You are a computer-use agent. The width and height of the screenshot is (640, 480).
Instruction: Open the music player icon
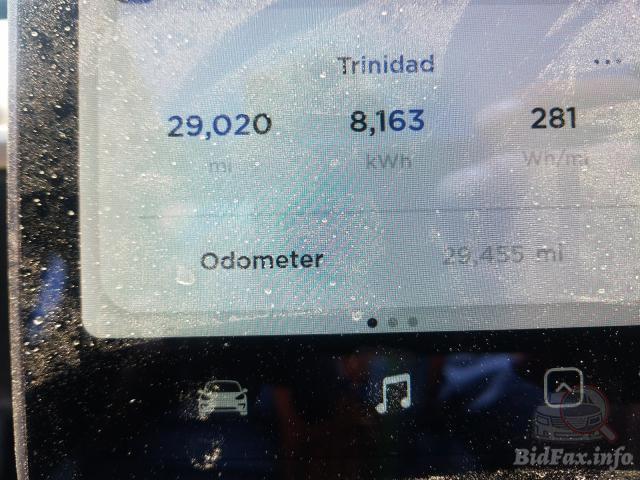point(393,393)
